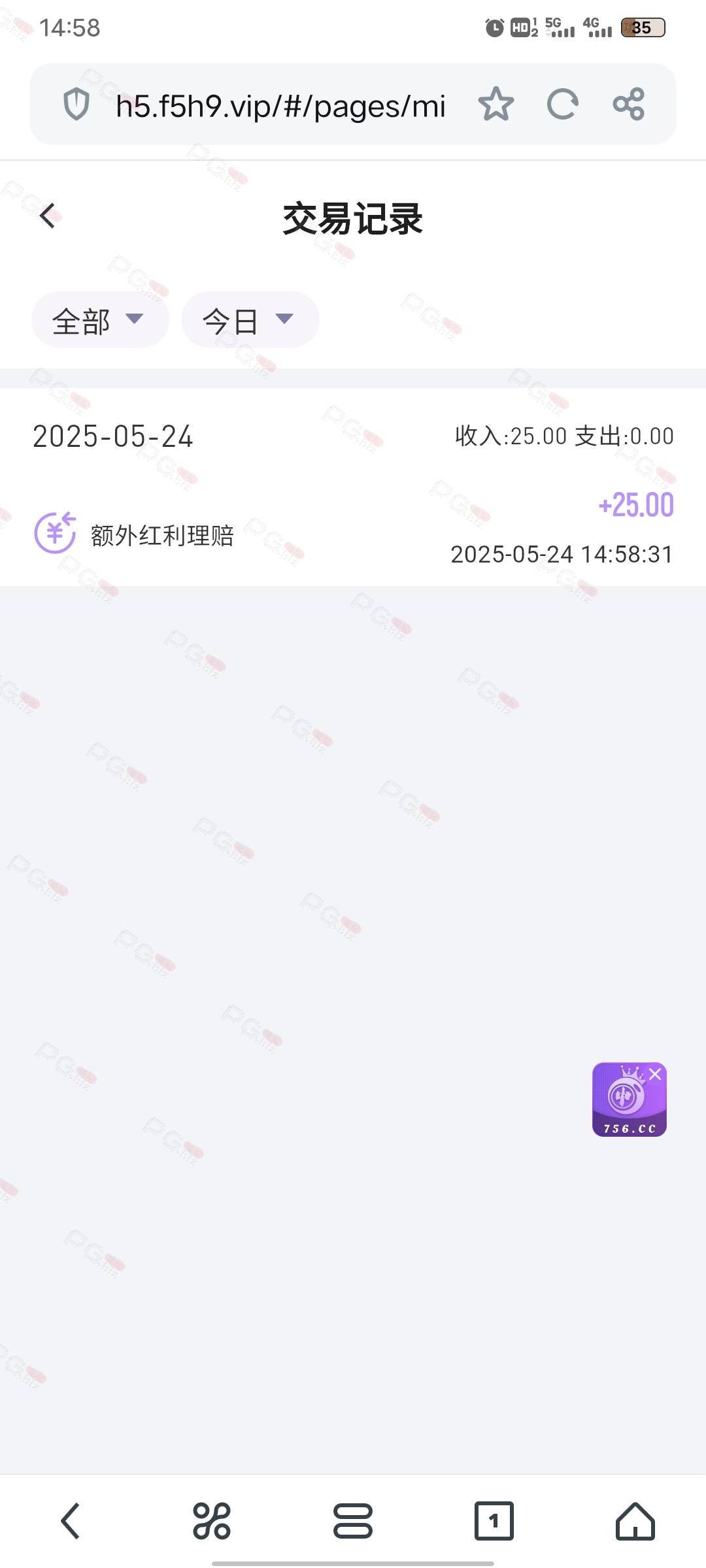
Task: Go back from the 交易记录 page
Action: coord(48,216)
